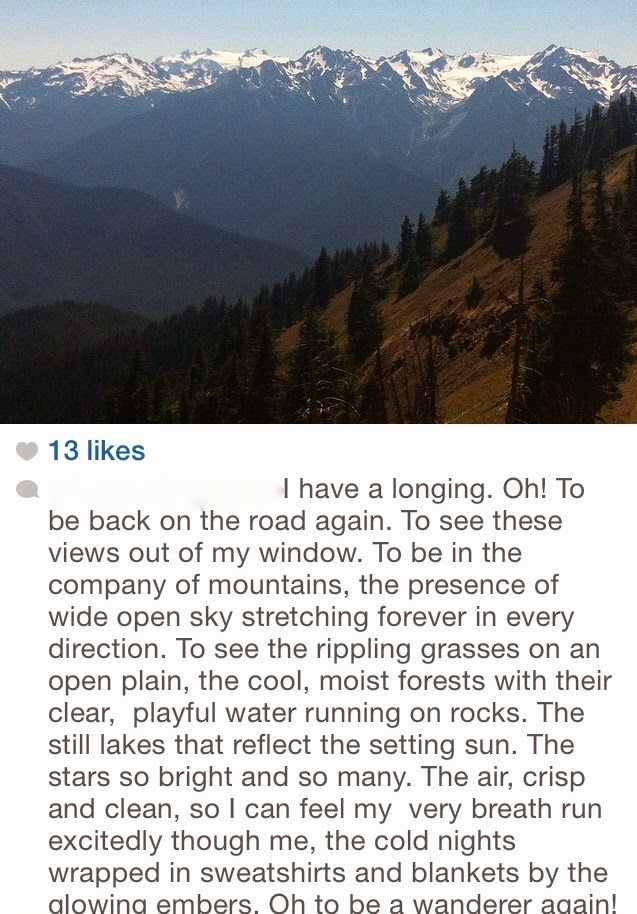Open the list of 13 likes
The height and width of the screenshot is (914, 637).
[x=96, y=451]
